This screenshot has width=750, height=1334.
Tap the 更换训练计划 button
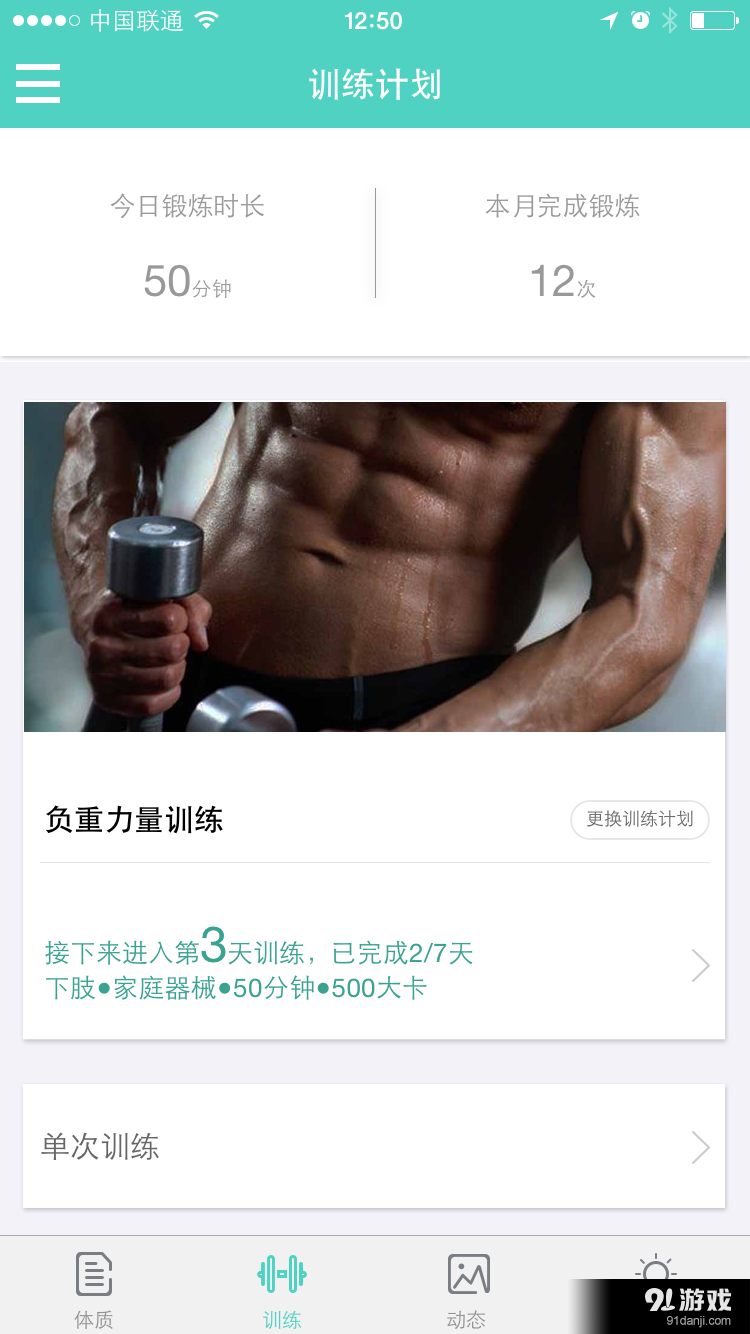[x=639, y=819]
